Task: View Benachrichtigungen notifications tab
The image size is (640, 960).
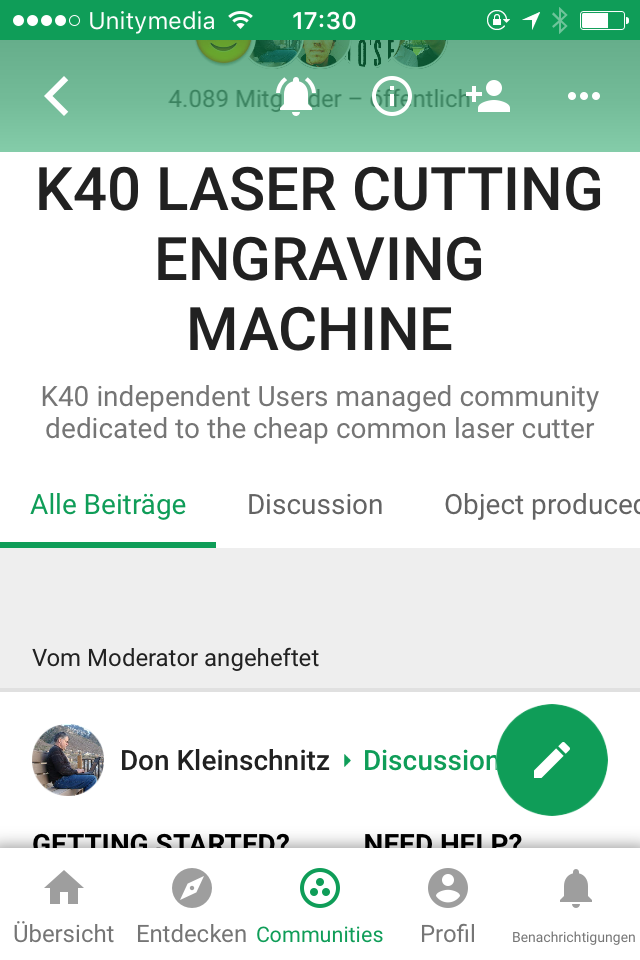Action: (574, 906)
